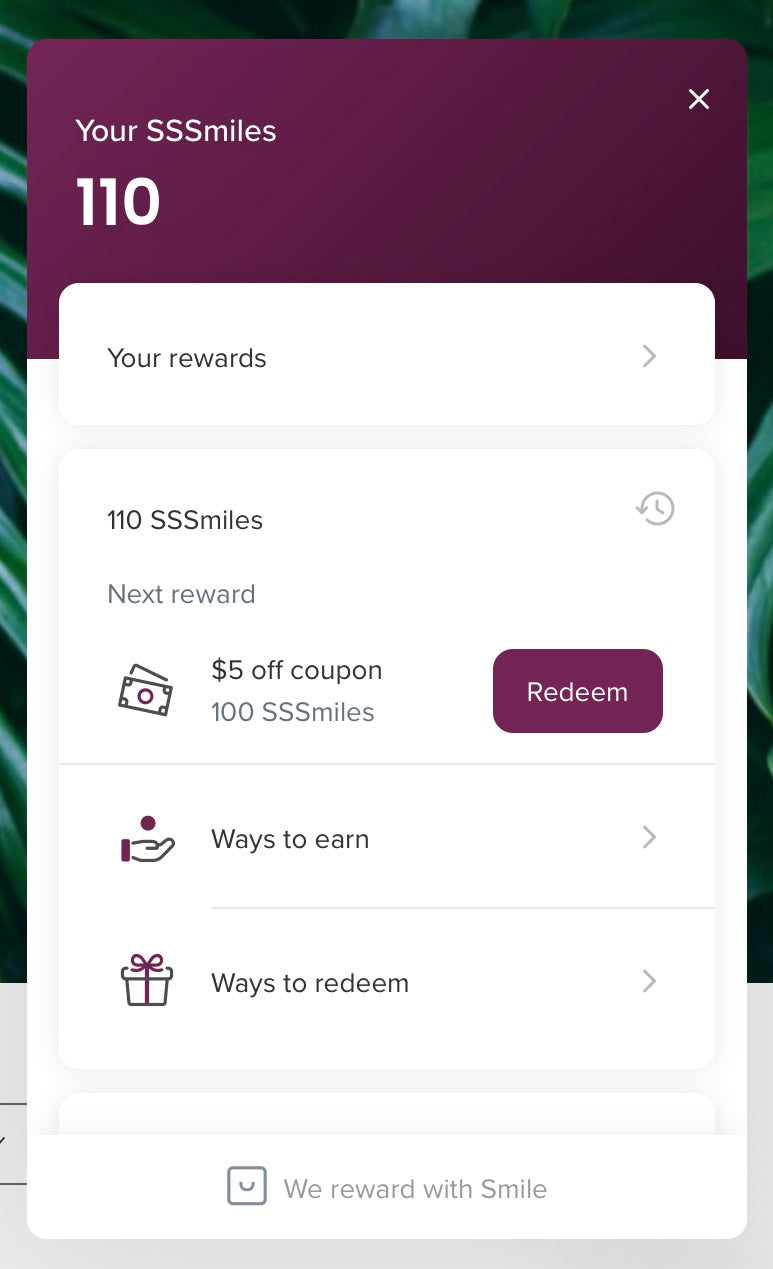Close the SSSmiles rewards panel
This screenshot has height=1269, width=773.
point(698,99)
